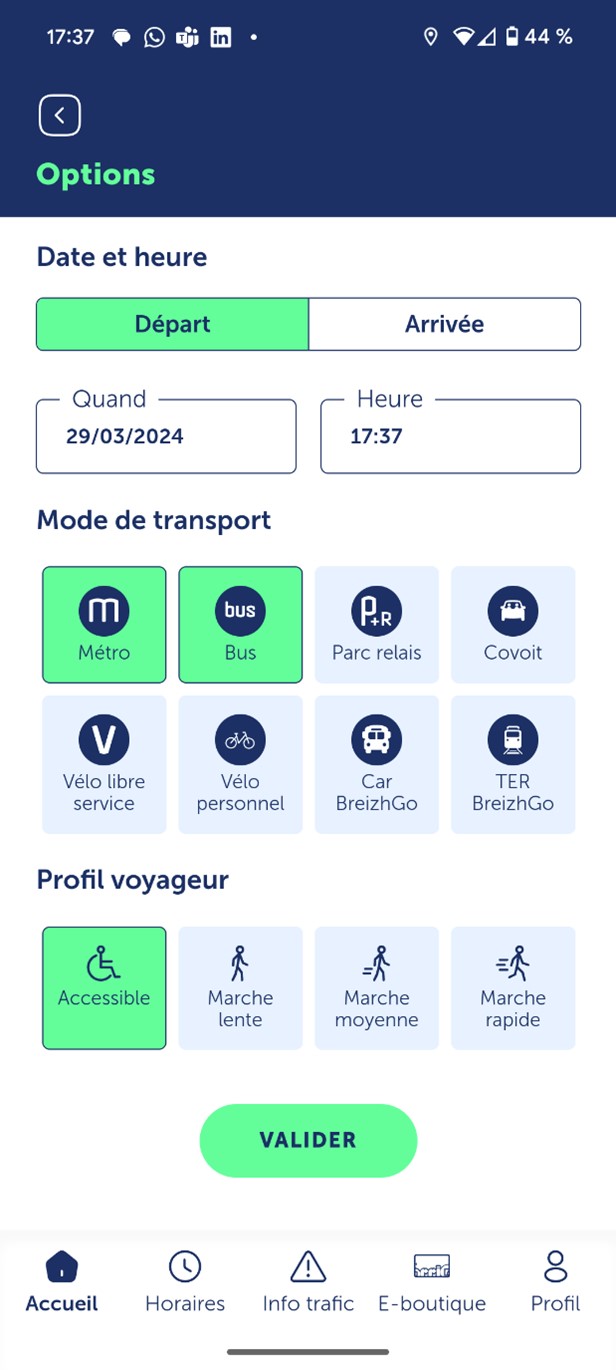
Task: Open the Quand date field
Action: [166, 436]
